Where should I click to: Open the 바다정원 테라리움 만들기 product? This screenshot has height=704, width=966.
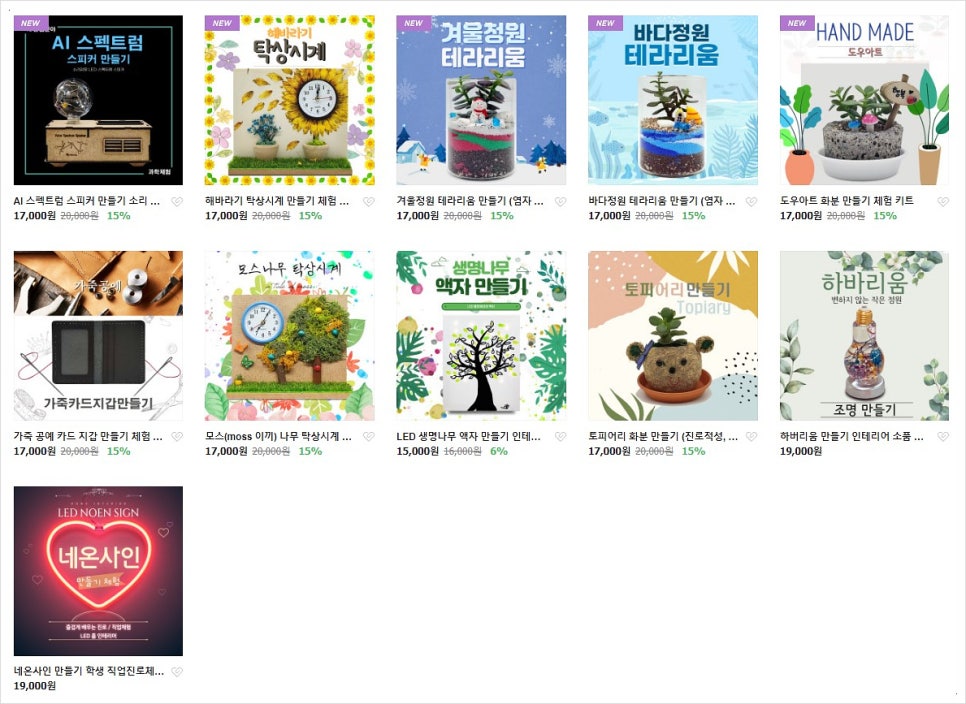click(672, 100)
